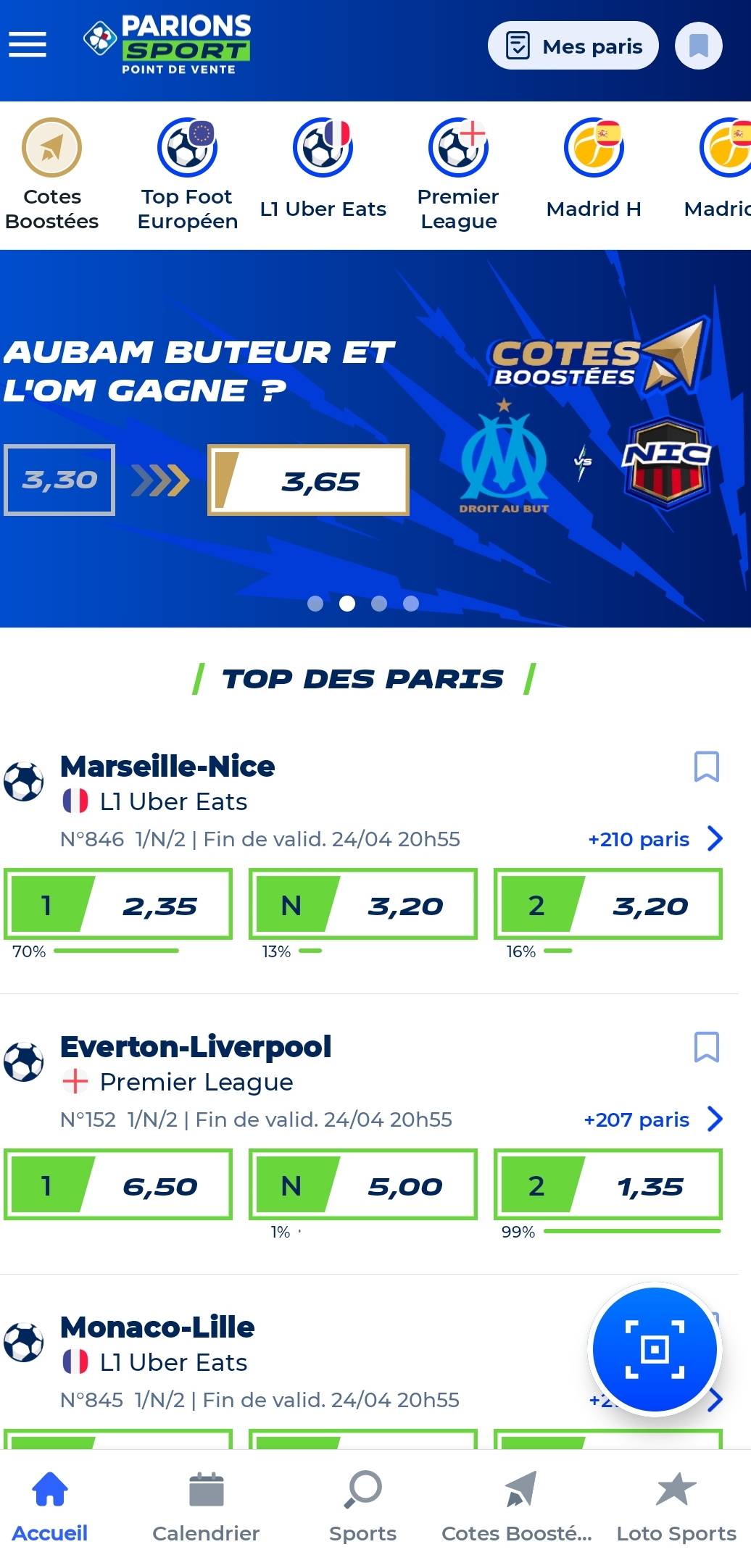
Task: Open the Top Foot Européen category
Action: point(187,147)
